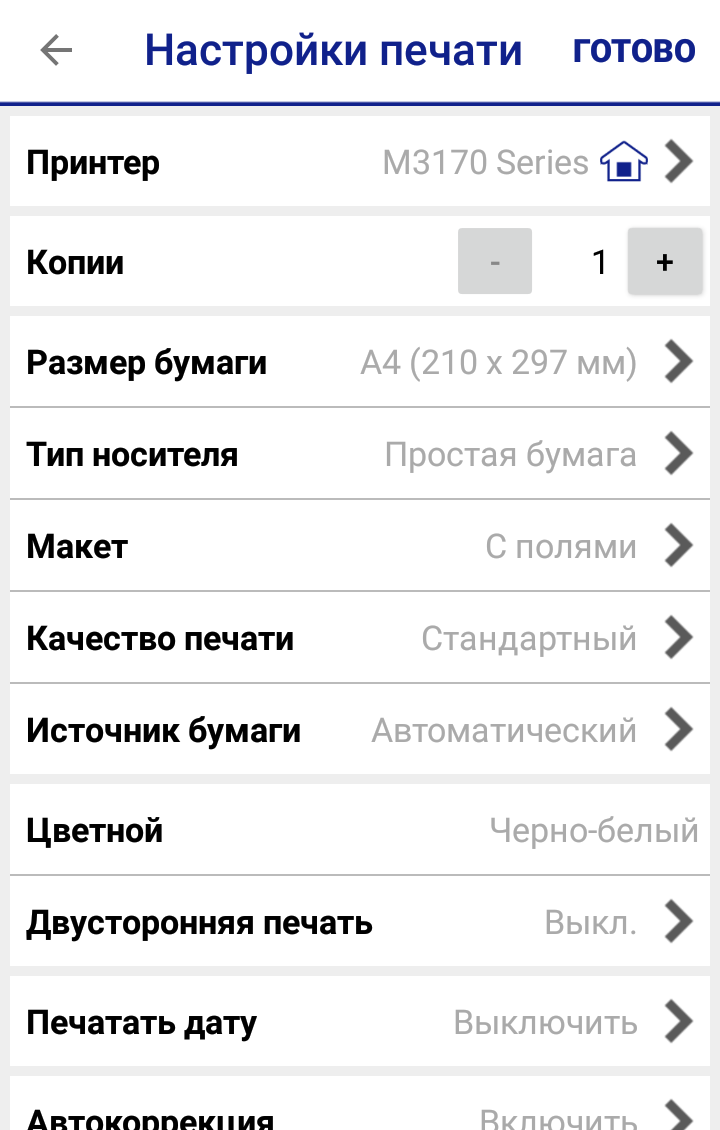Select Качество печати print quality row
720x1130 pixels.
(x=360, y=638)
